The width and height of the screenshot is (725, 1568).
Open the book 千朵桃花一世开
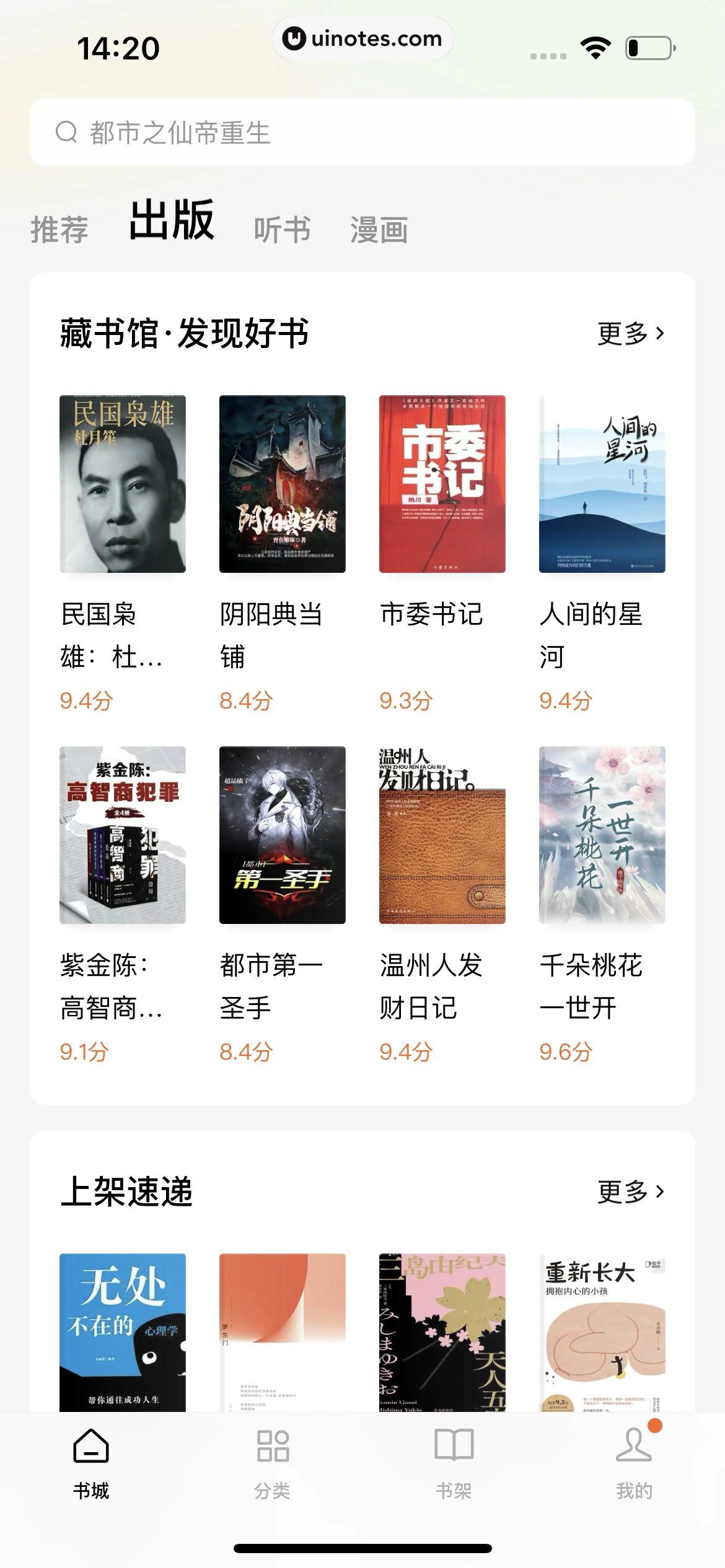(x=602, y=835)
